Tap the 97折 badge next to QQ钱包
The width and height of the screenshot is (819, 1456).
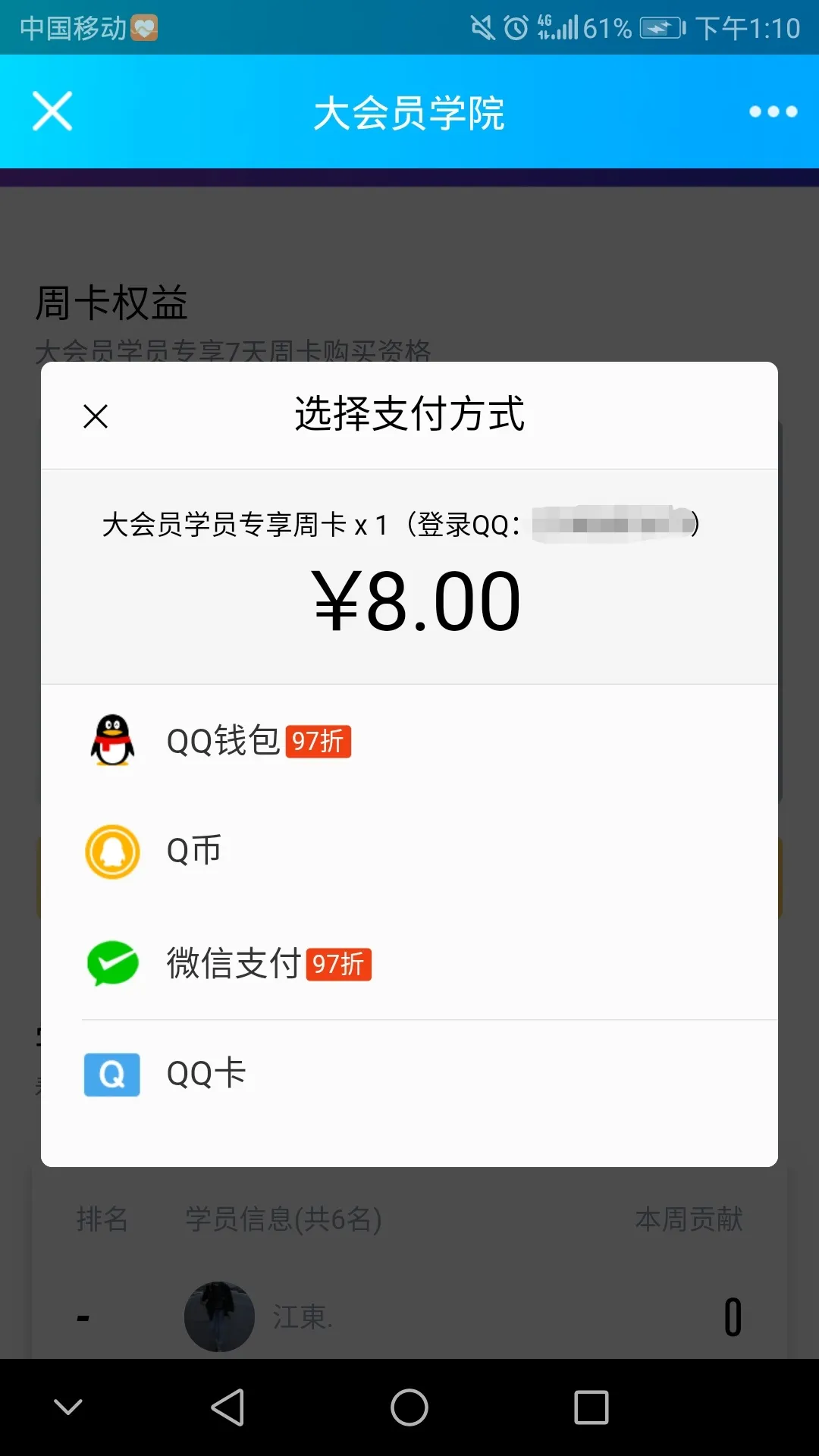coord(319,742)
